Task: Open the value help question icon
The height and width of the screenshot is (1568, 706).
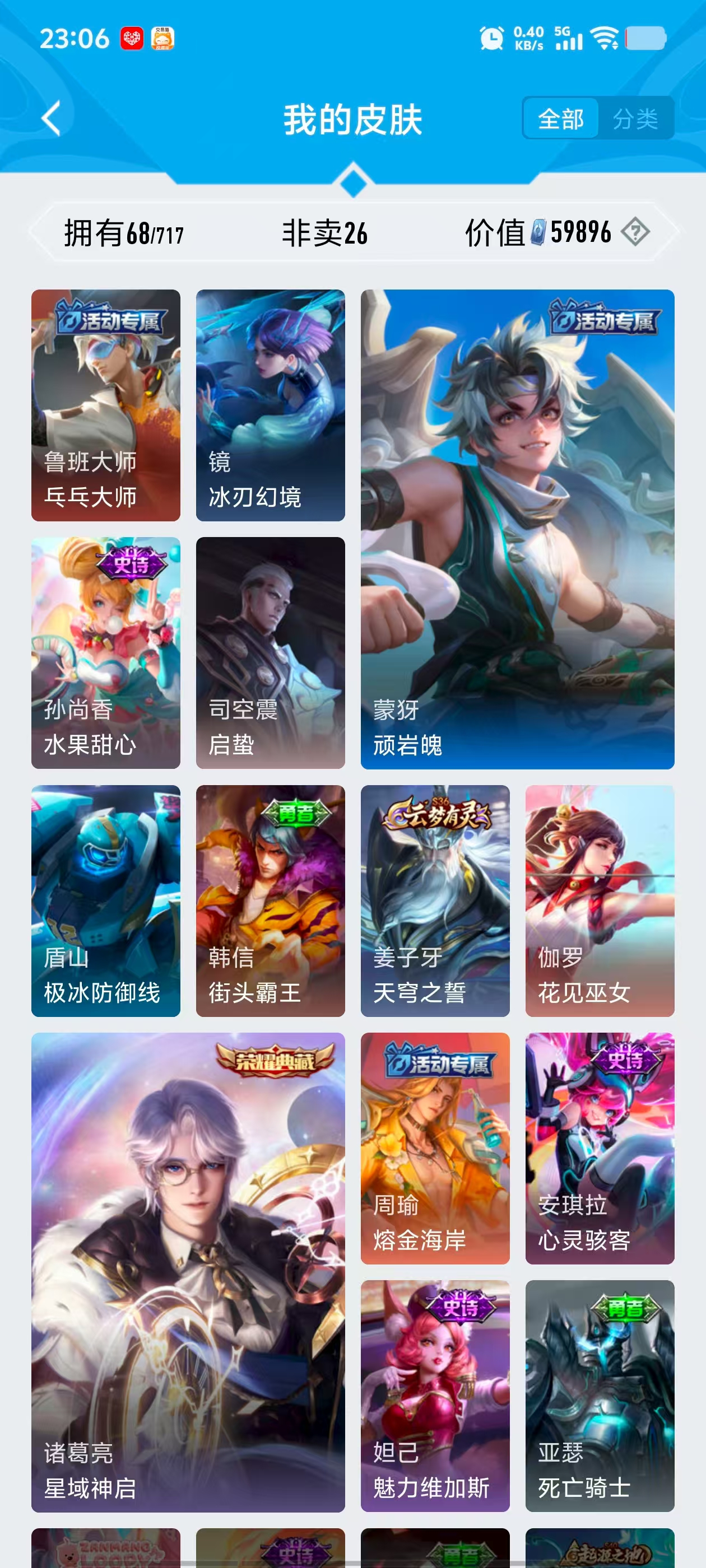Action: (635, 232)
